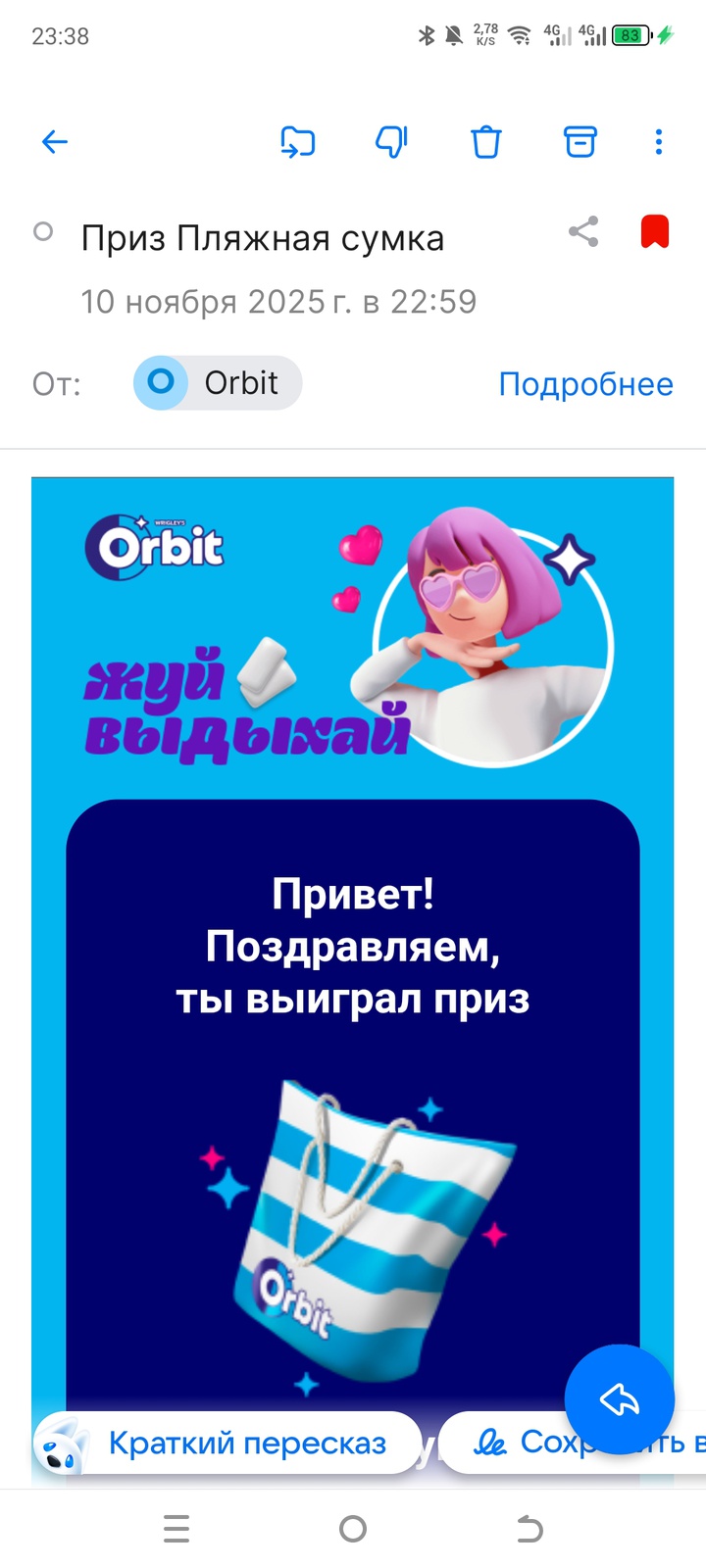Share this email
706x1568 pixels.
[x=583, y=232]
